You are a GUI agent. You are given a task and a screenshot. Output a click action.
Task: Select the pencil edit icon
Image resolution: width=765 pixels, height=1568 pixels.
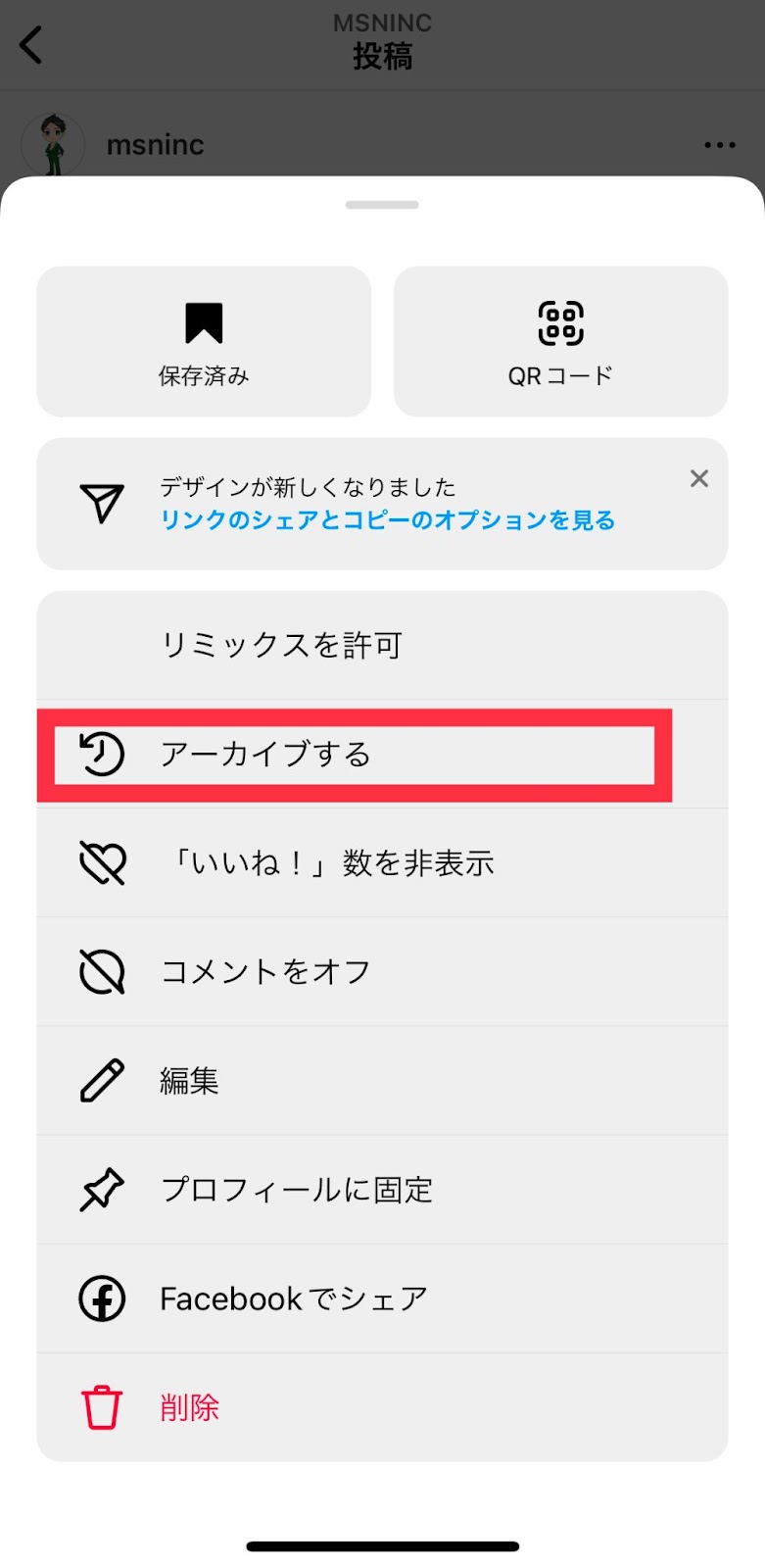click(101, 1080)
